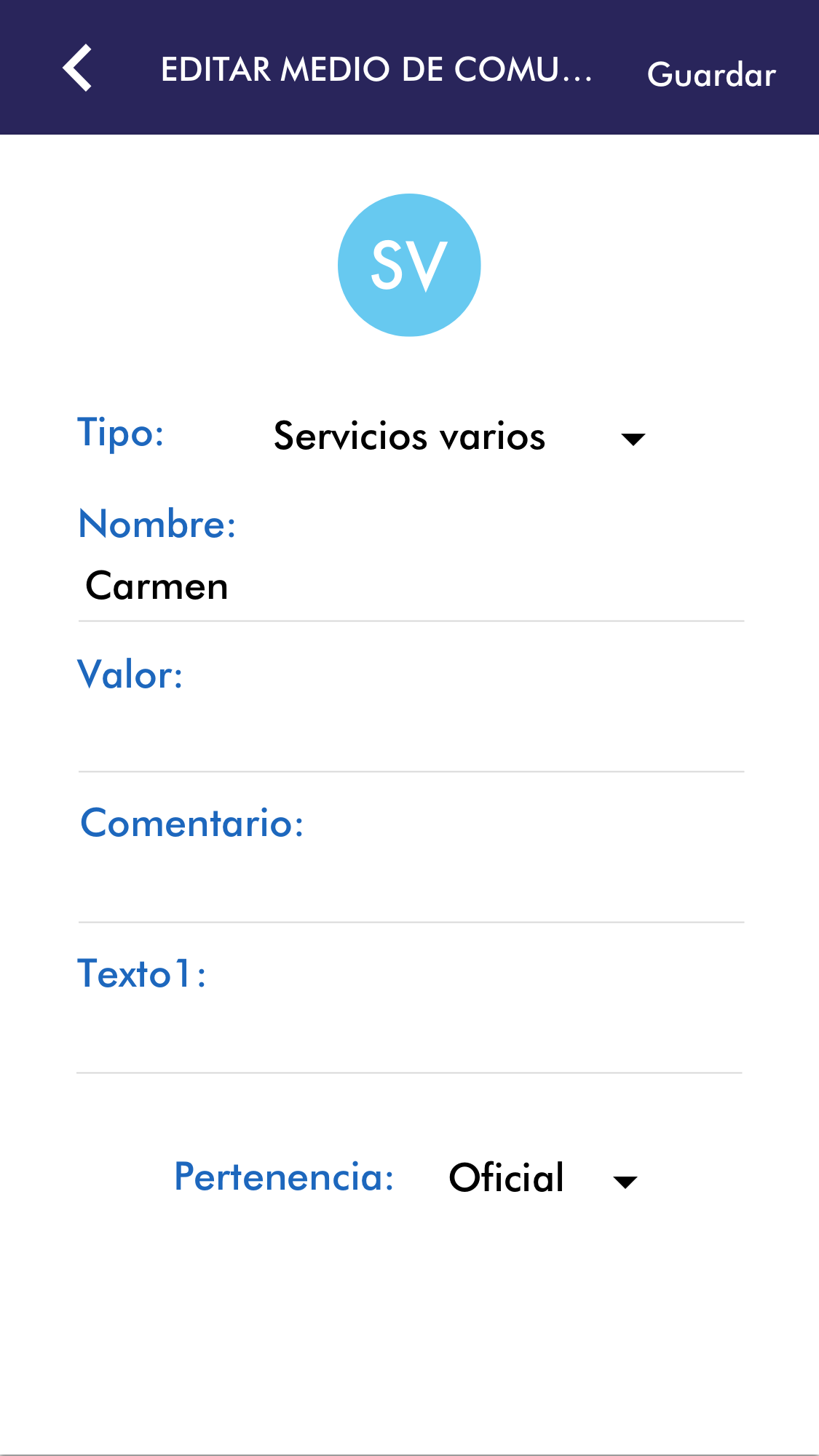Focus the Valor input field

[411, 738]
